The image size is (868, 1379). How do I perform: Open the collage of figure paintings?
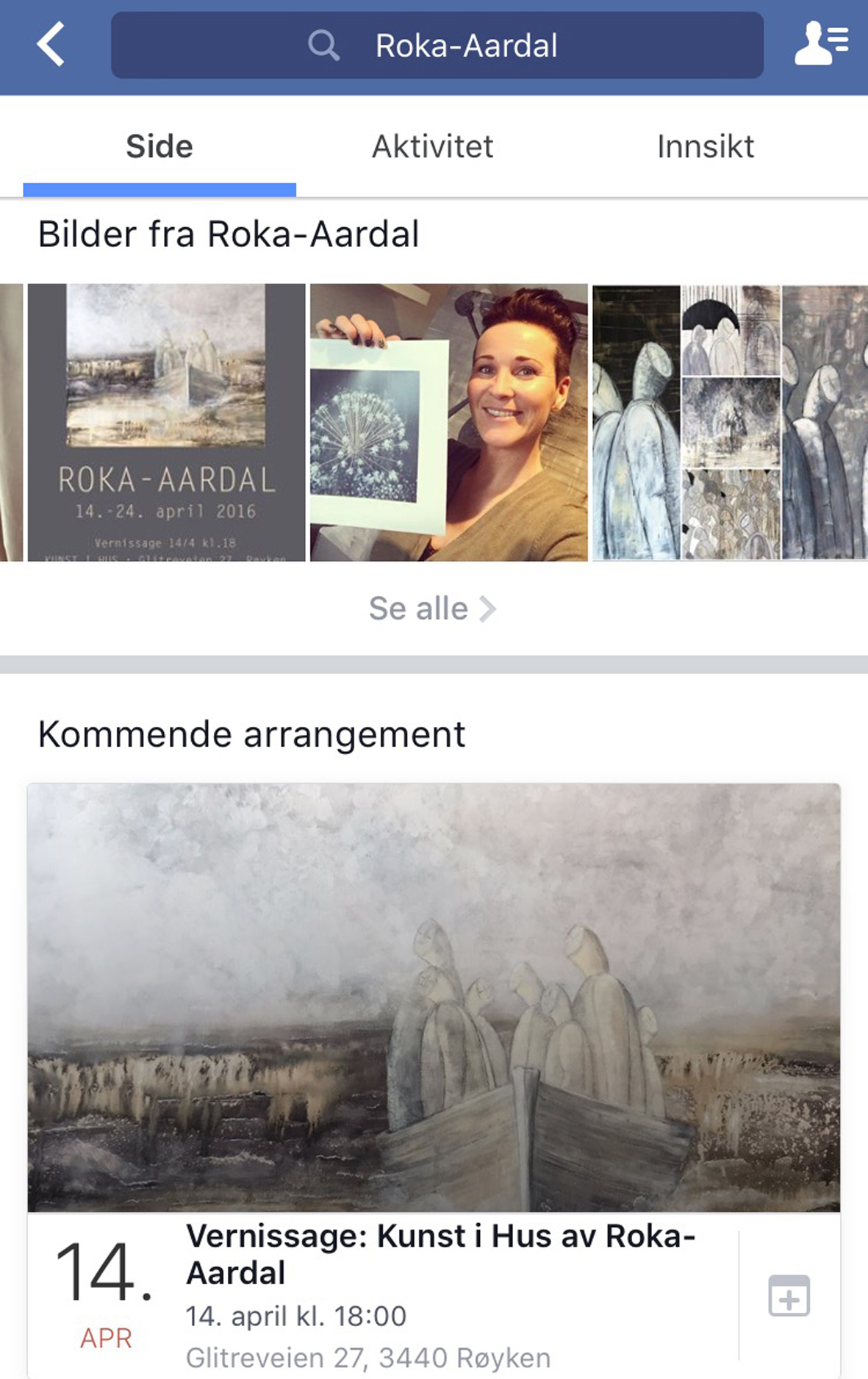[729, 423]
